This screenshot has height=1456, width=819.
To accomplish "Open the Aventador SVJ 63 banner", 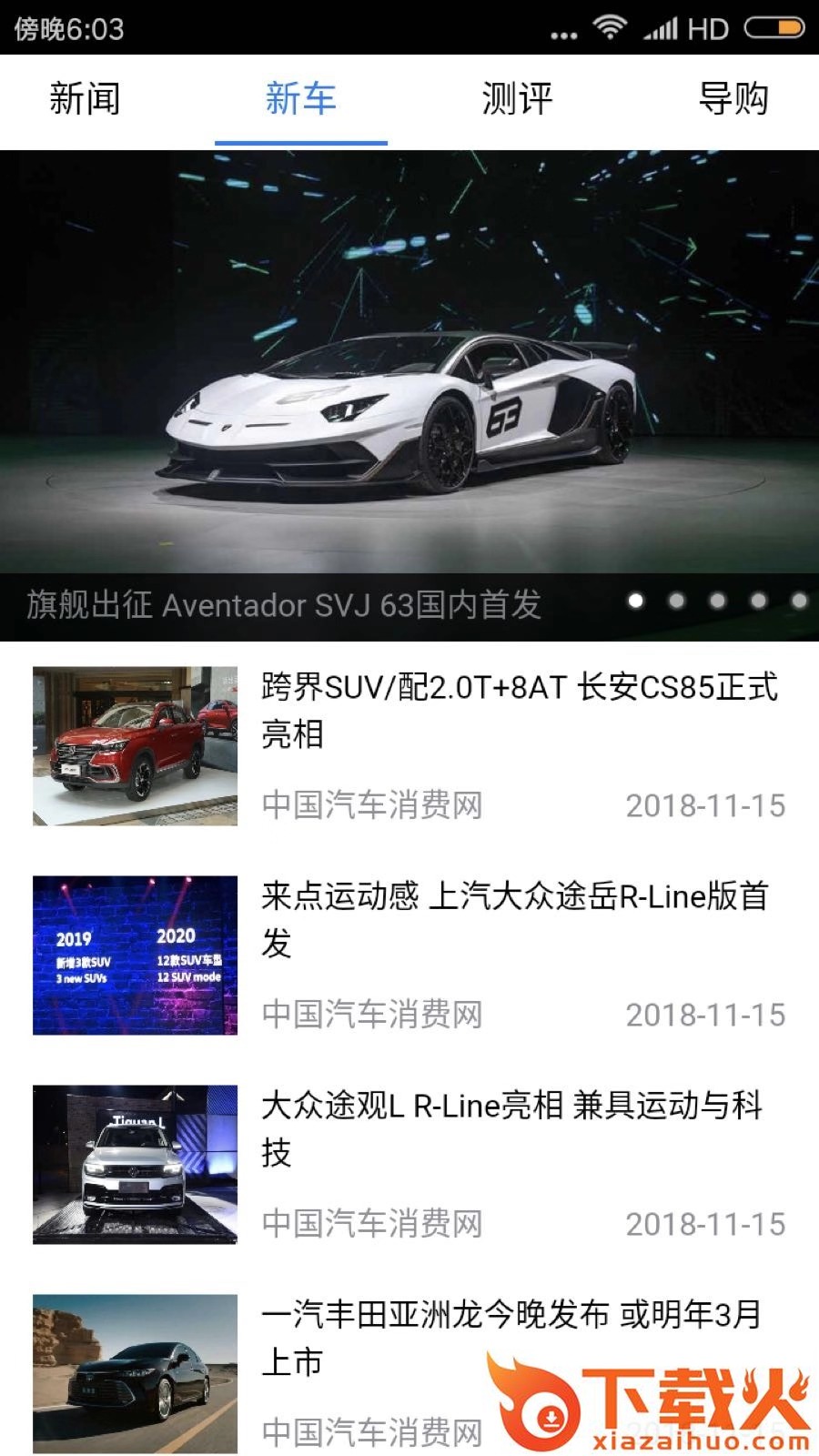I will 409,391.
